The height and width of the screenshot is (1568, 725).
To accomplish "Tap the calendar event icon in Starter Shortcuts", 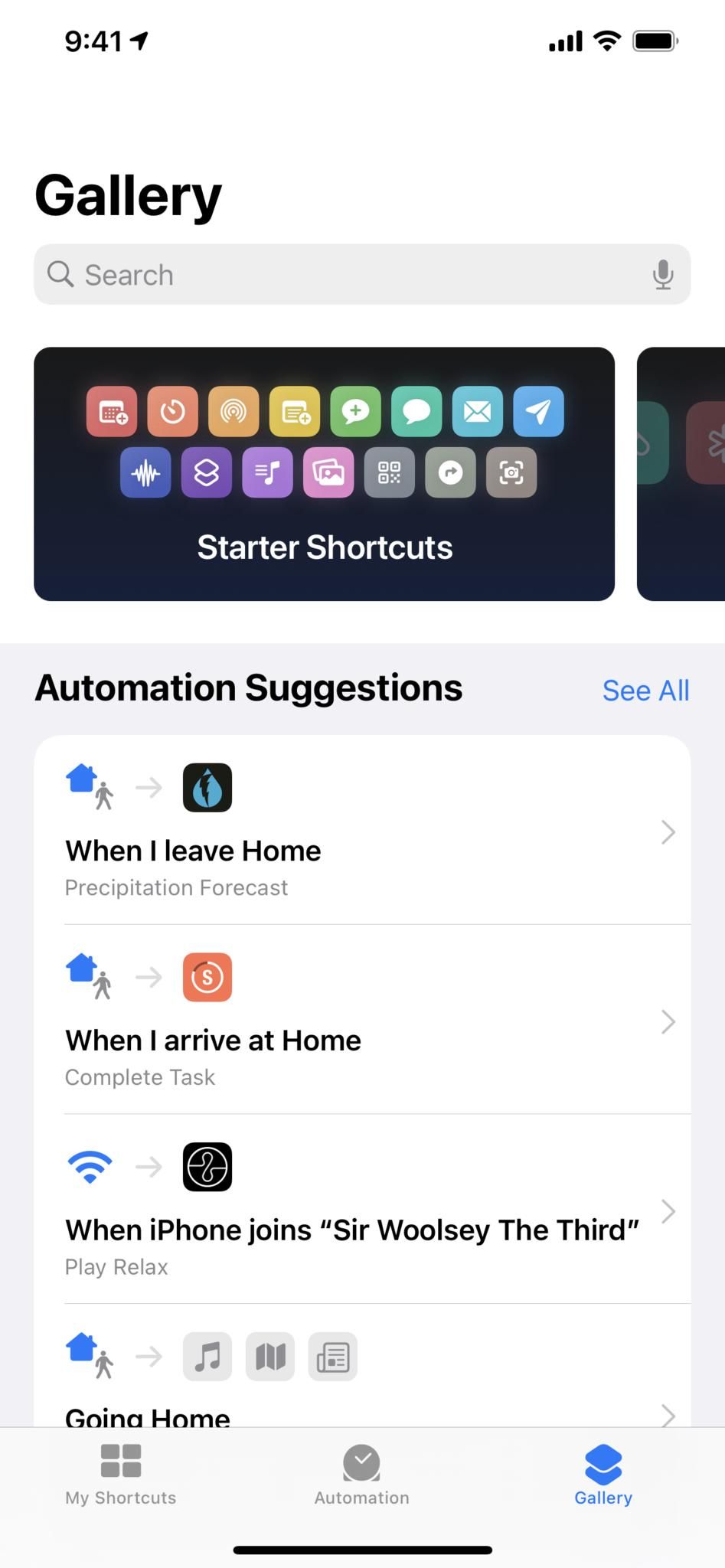I will click(111, 412).
